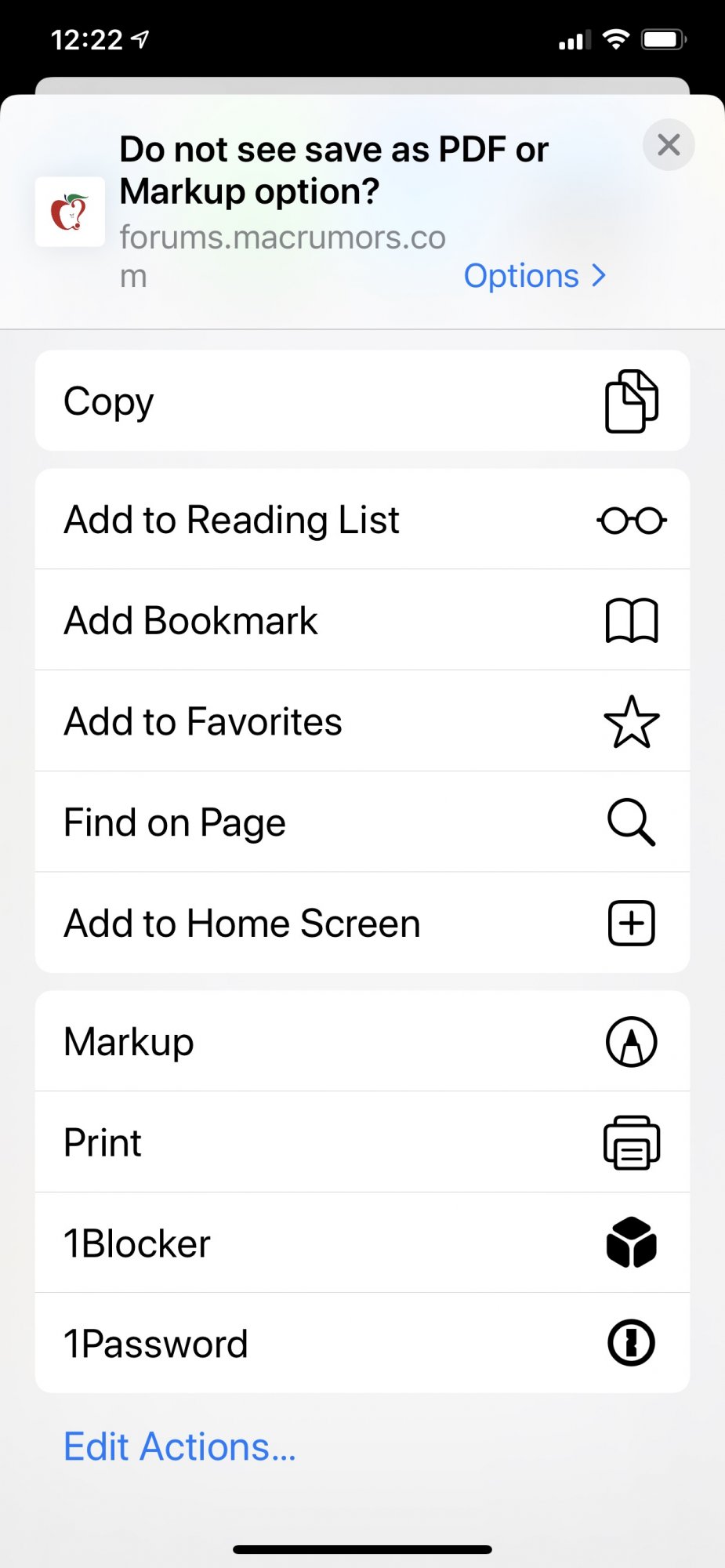The height and width of the screenshot is (1568, 725).
Task: Open Markup for this page
Action: pyautogui.click(x=362, y=1042)
